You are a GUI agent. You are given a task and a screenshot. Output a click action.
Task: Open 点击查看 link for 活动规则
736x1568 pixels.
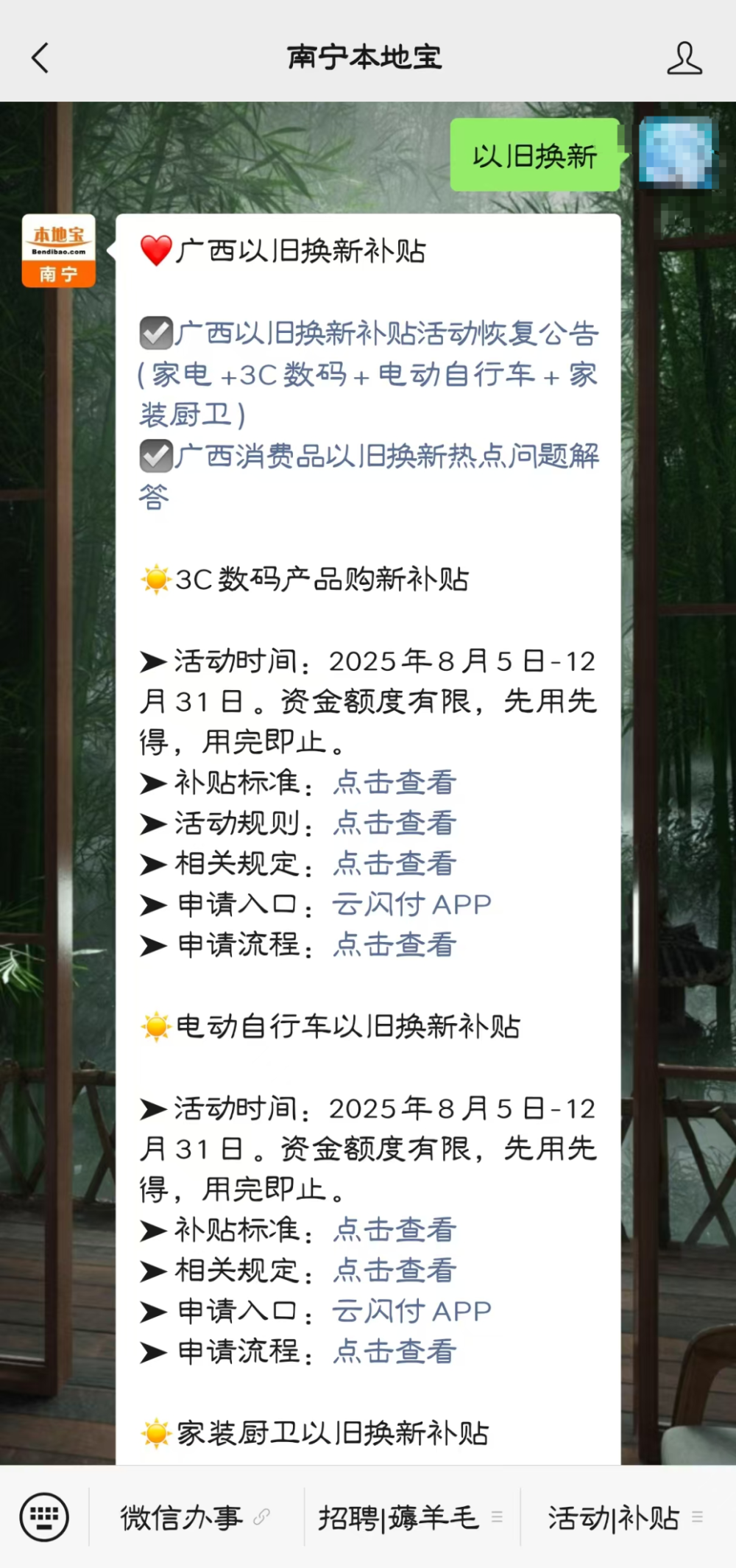pos(394,824)
